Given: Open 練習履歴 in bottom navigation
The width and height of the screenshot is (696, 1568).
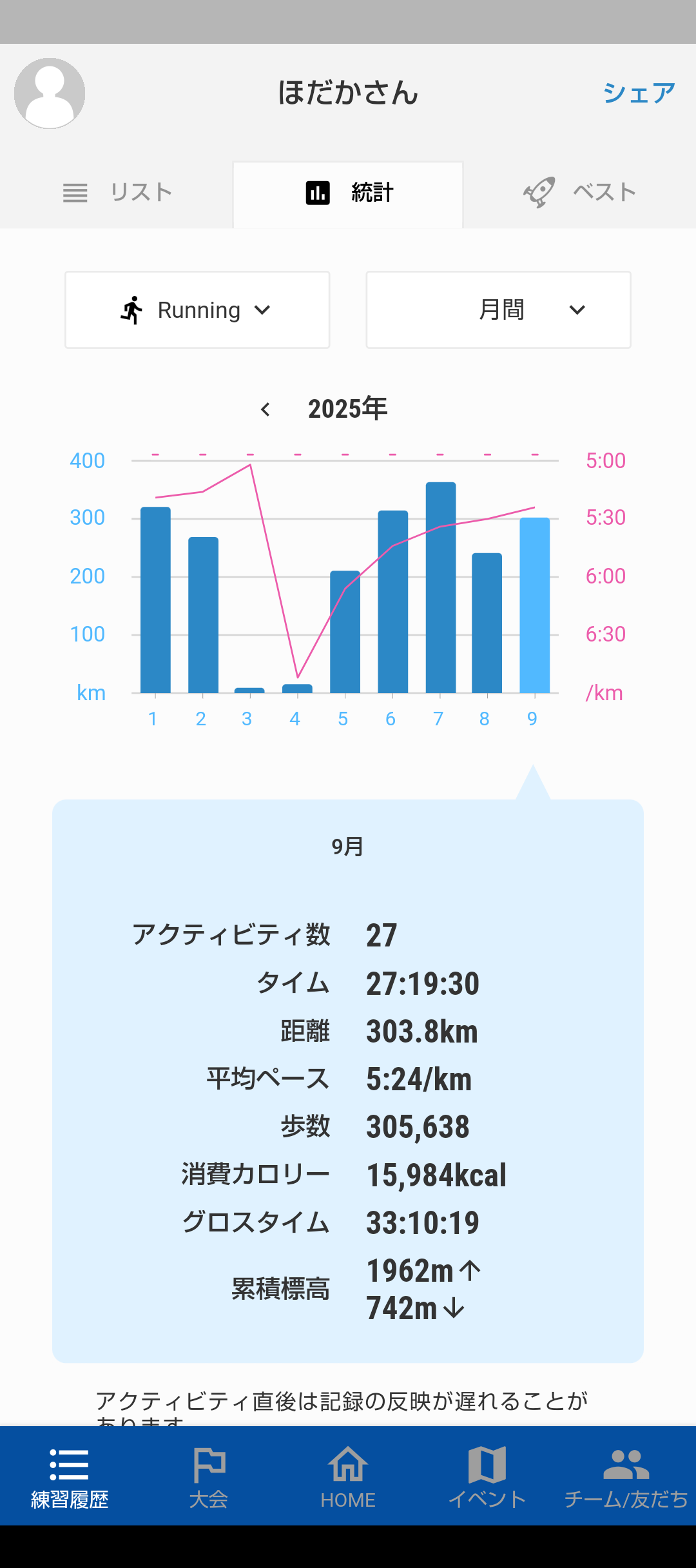Looking at the screenshot, I should click(x=70, y=1476).
